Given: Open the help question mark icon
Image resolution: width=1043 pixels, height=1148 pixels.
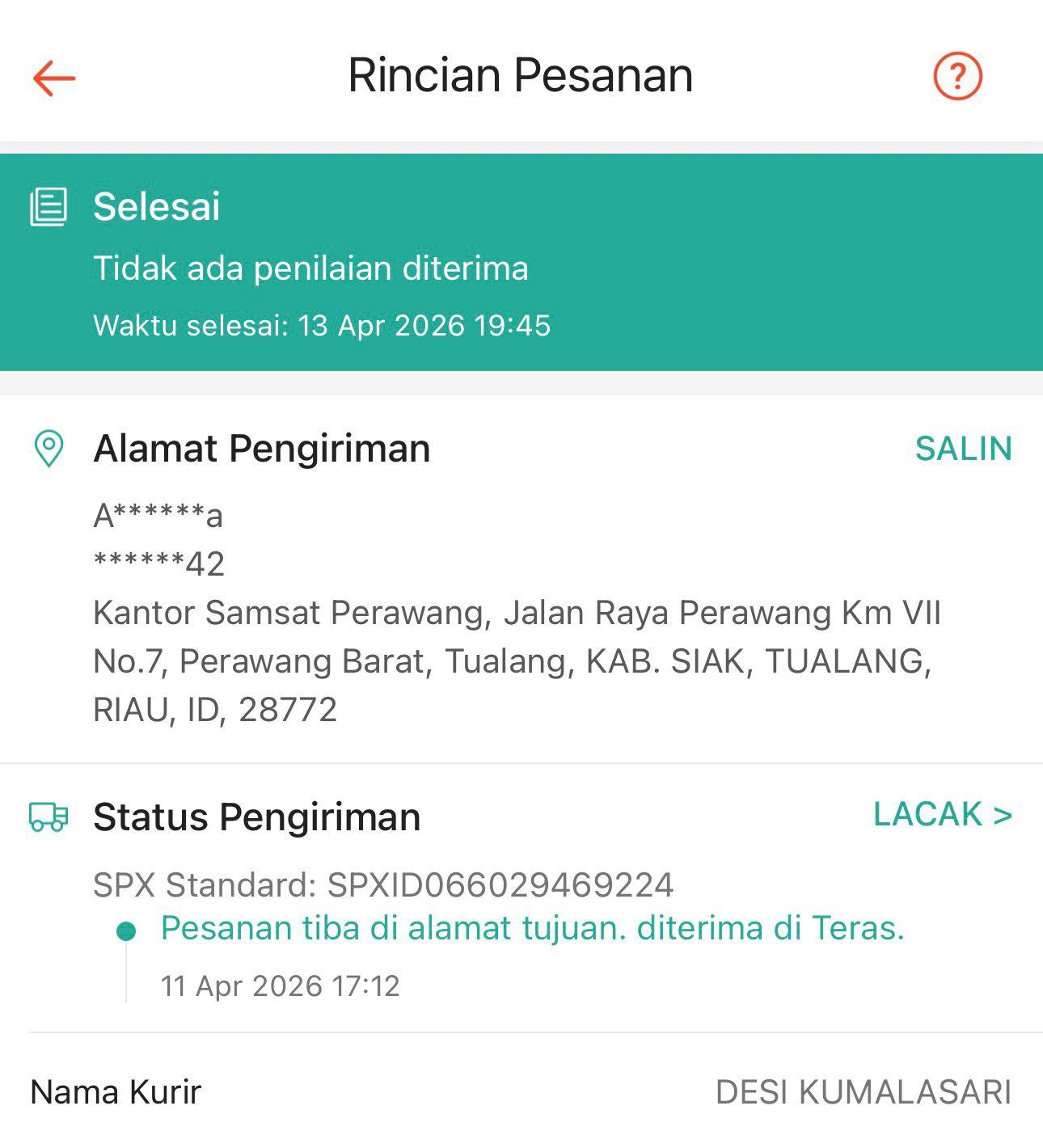Looking at the screenshot, I should tap(957, 77).
